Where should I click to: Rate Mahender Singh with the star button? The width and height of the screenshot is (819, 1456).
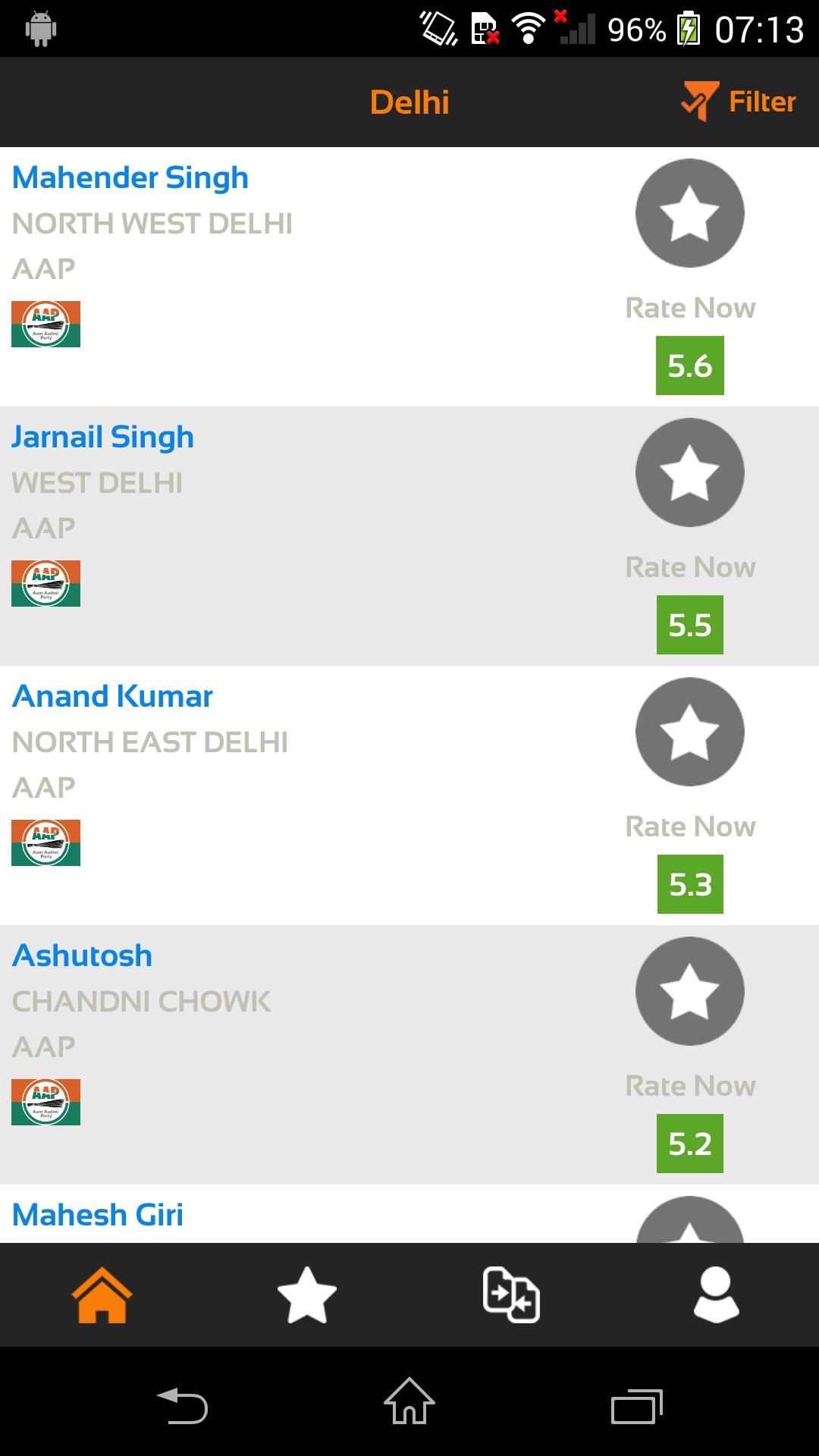[689, 213]
